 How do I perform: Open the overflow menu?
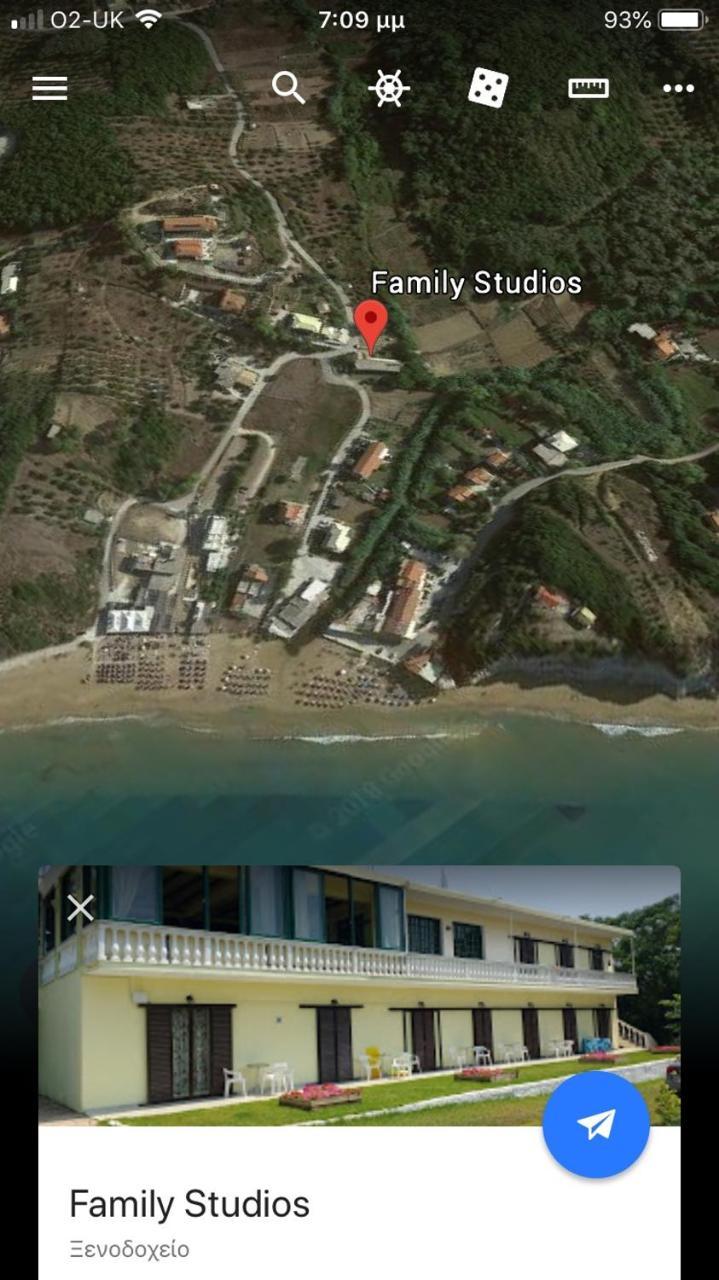(678, 88)
